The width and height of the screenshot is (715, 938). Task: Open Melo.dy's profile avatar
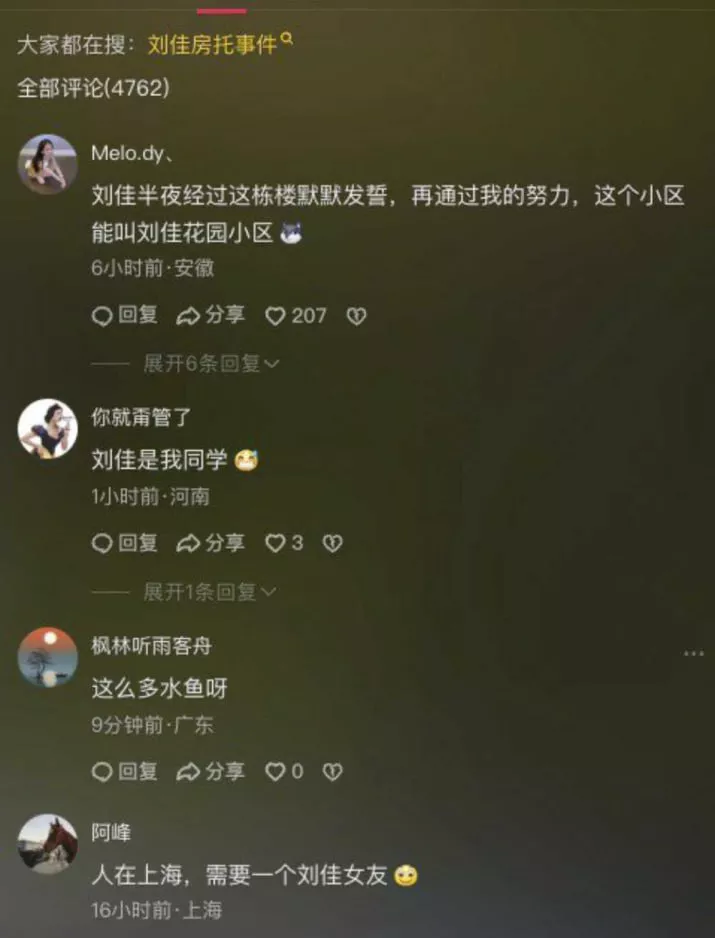pos(47,164)
